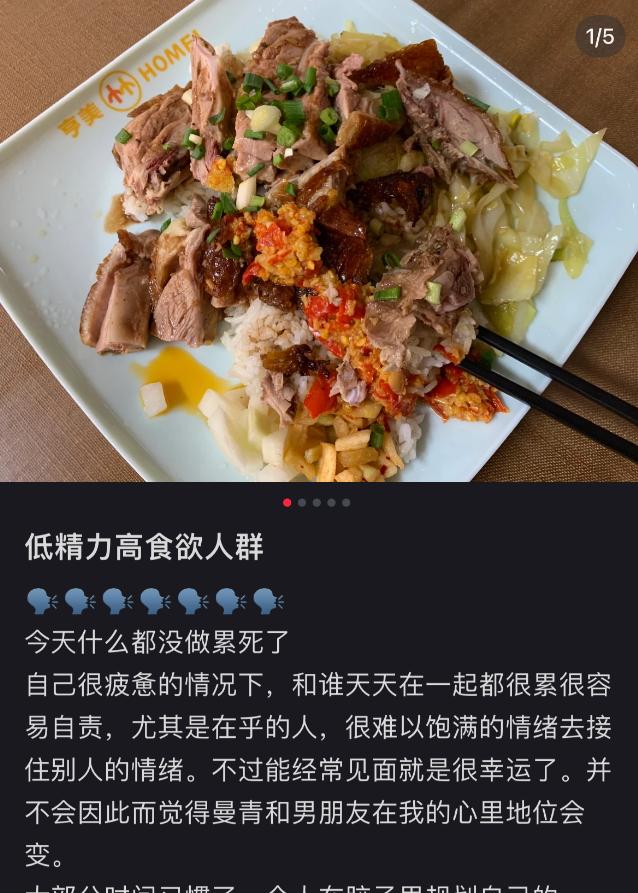Open the food photo in full-screen view
638x893 pixels.
pos(319,240)
